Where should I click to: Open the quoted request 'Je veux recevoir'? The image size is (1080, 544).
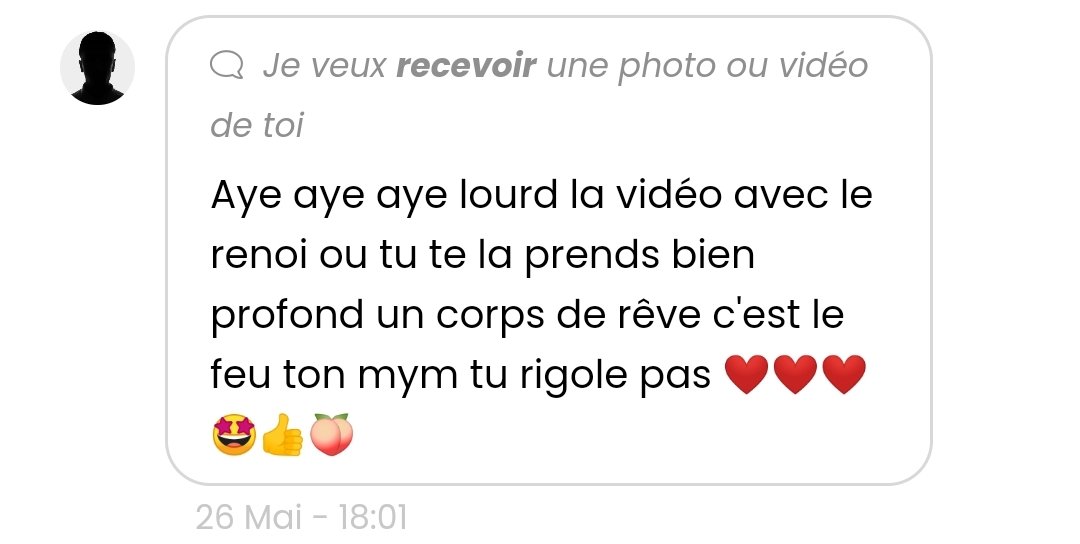pos(538,96)
